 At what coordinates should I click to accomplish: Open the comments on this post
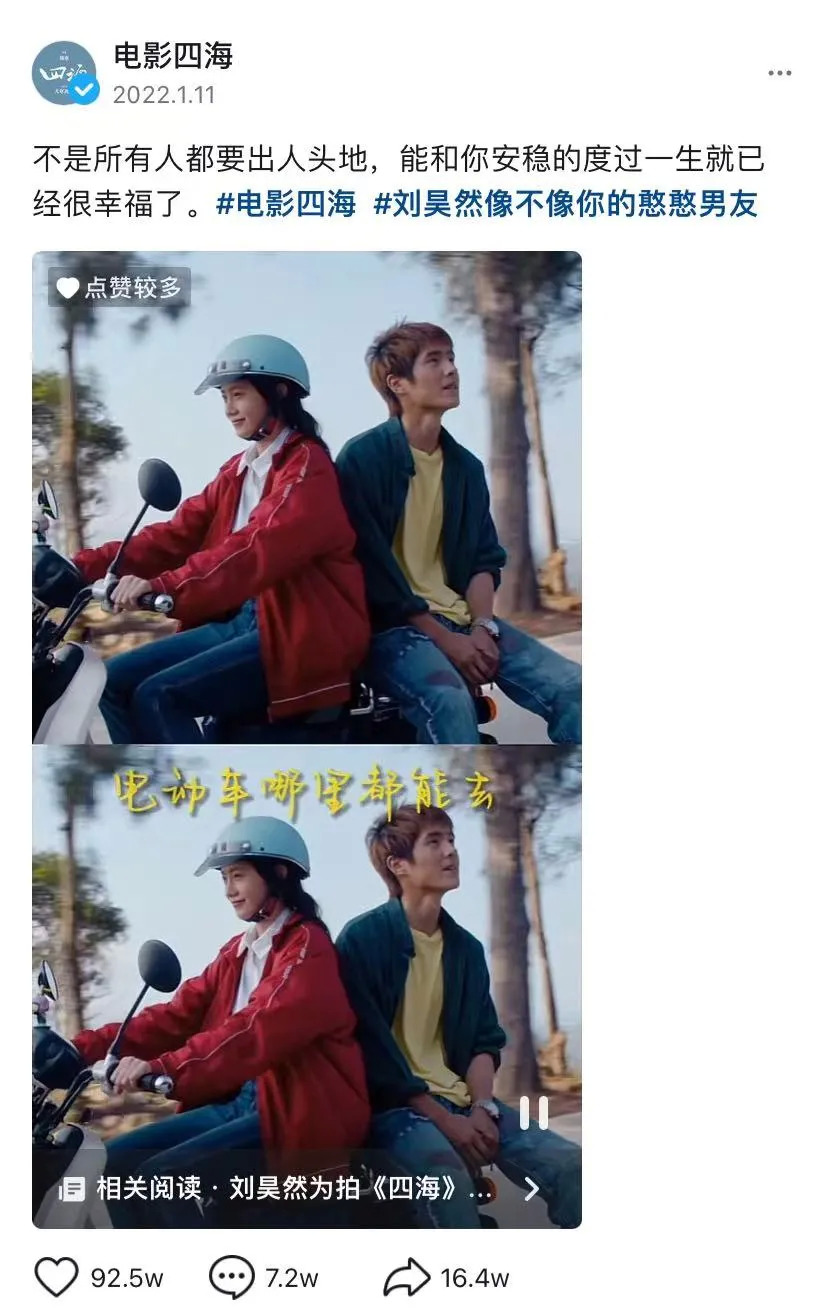231,1277
